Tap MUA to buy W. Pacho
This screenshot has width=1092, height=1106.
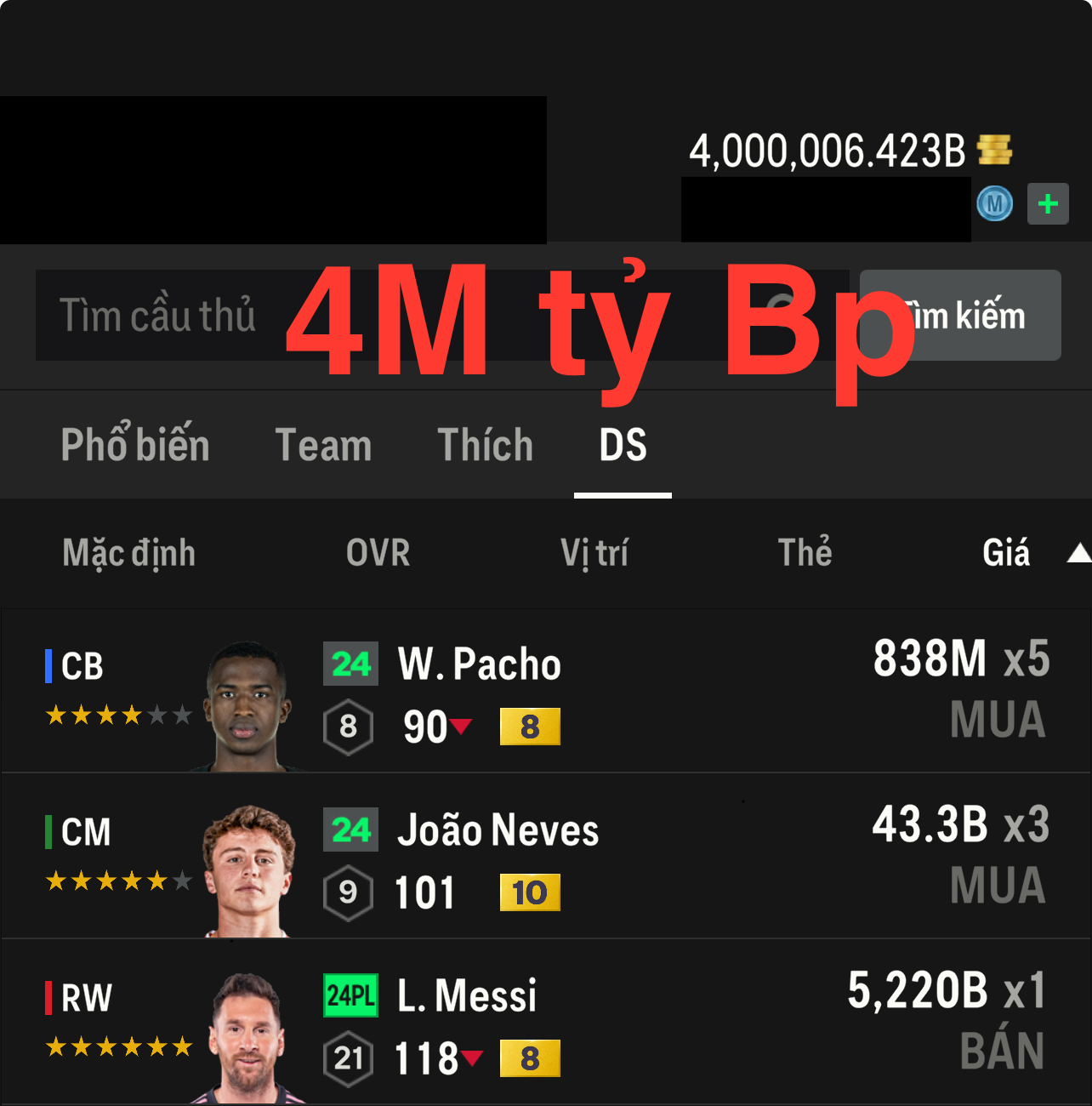[x=998, y=720]
